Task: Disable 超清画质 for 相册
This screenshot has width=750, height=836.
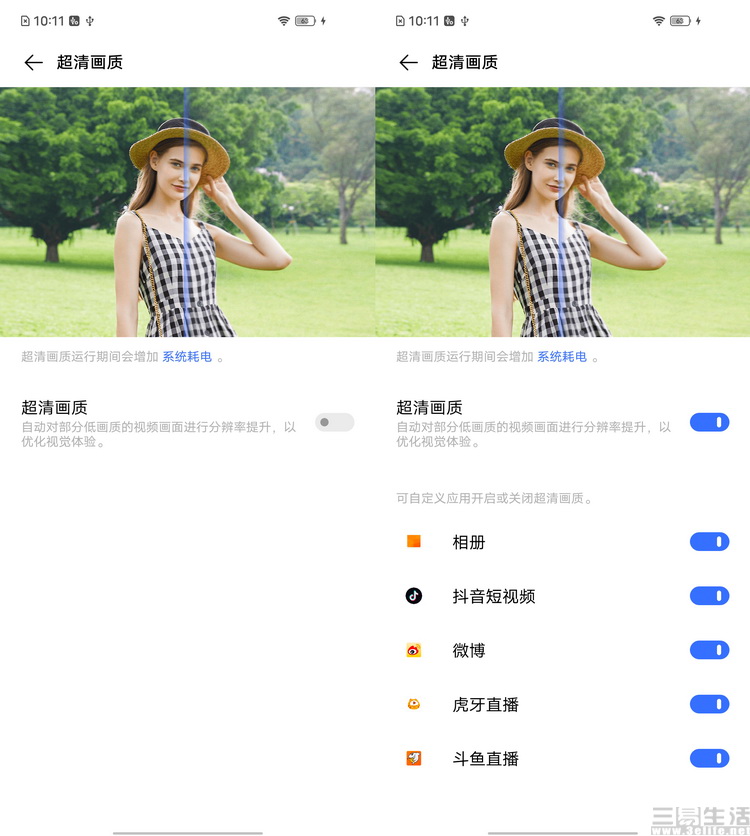Action: coord(709,542)
